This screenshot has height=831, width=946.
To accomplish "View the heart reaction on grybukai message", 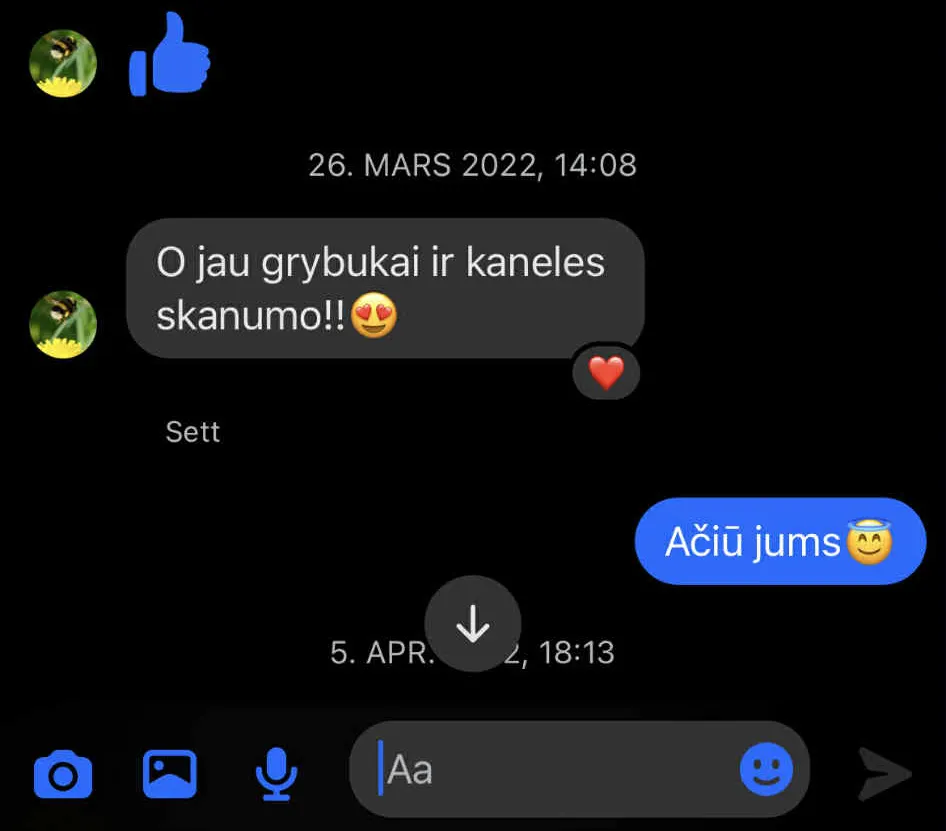I will [x=606, y=374].
